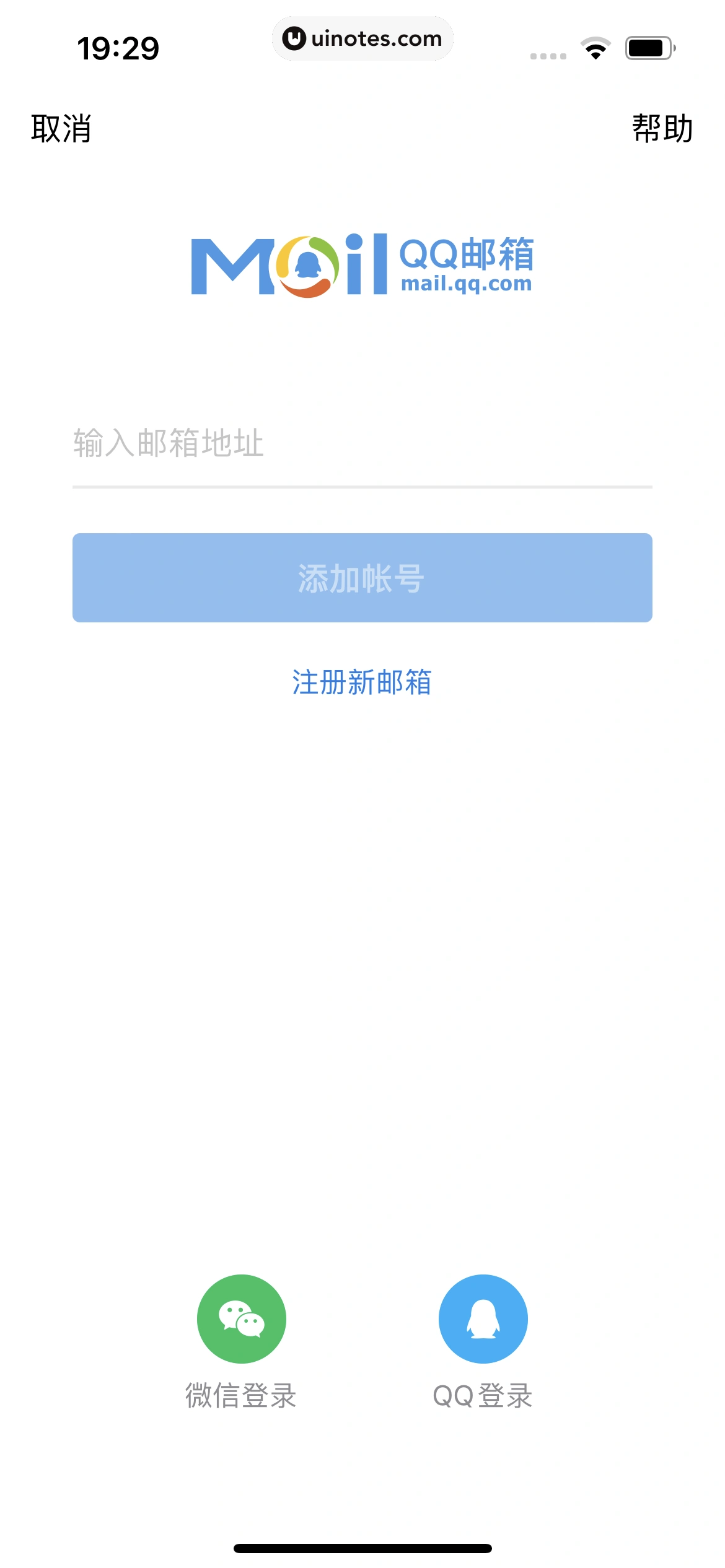This screenshot has height=1568, width=725.
Task: Open the 注册新邮箱 registration link
Action: click(362, 682)
